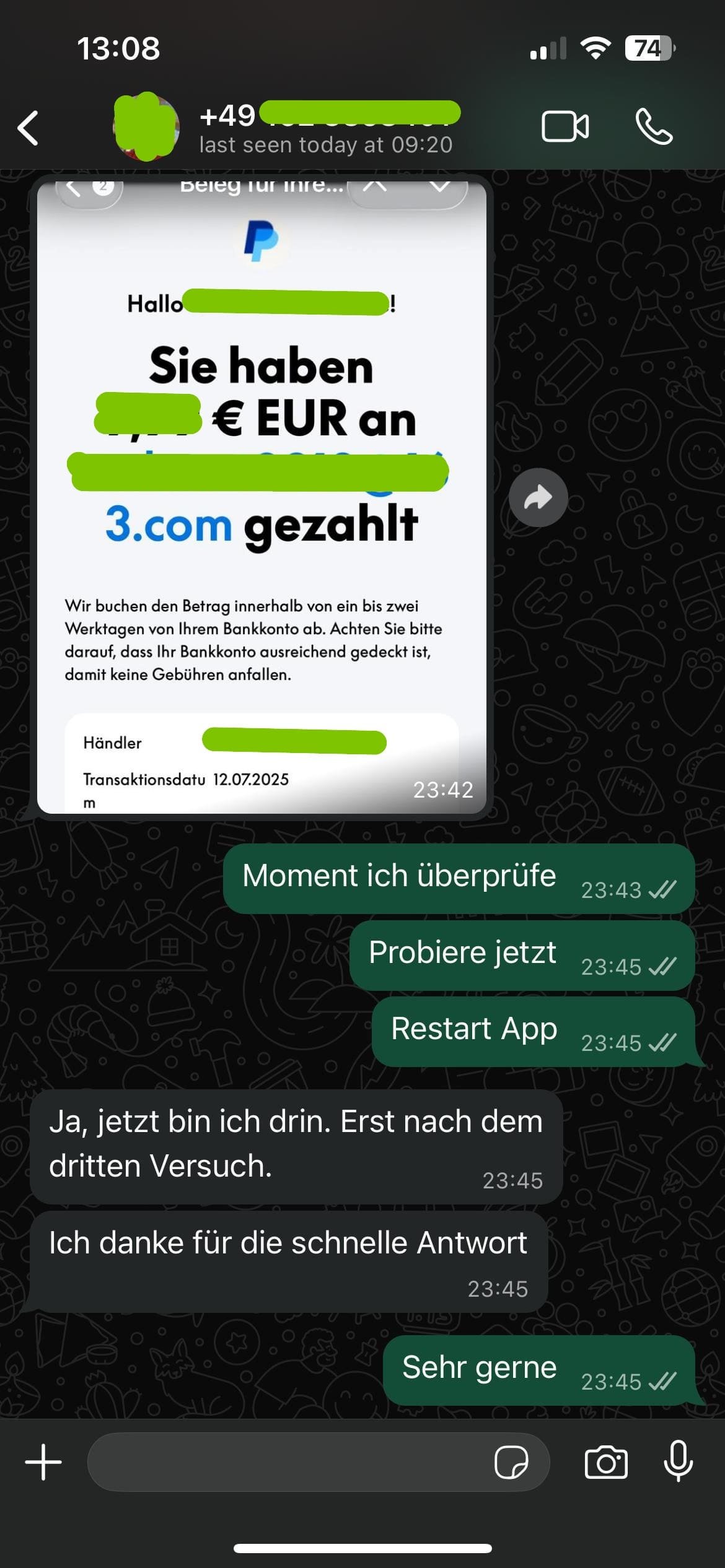Open the sticker picker

511,1462
